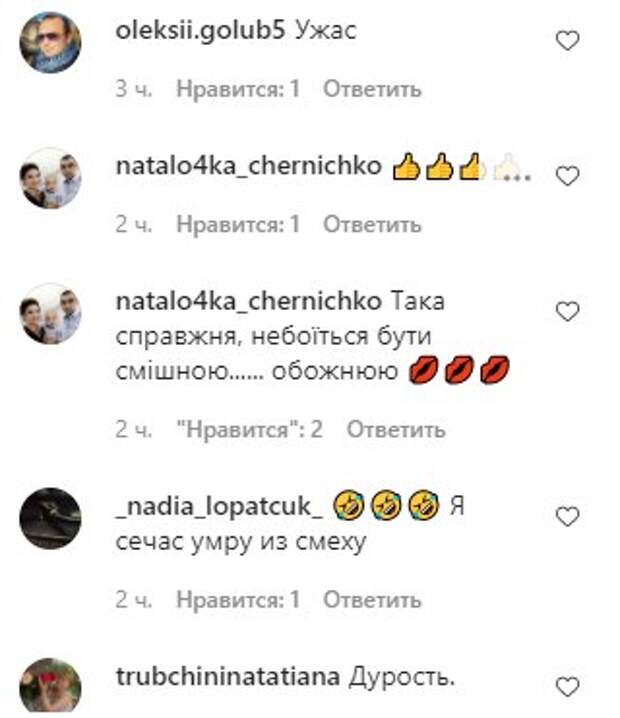620x718 pixels.
Task: Like oleksii.golub5's comment "Ужас"
Action: pyautogui.click(x=567, y=41)
